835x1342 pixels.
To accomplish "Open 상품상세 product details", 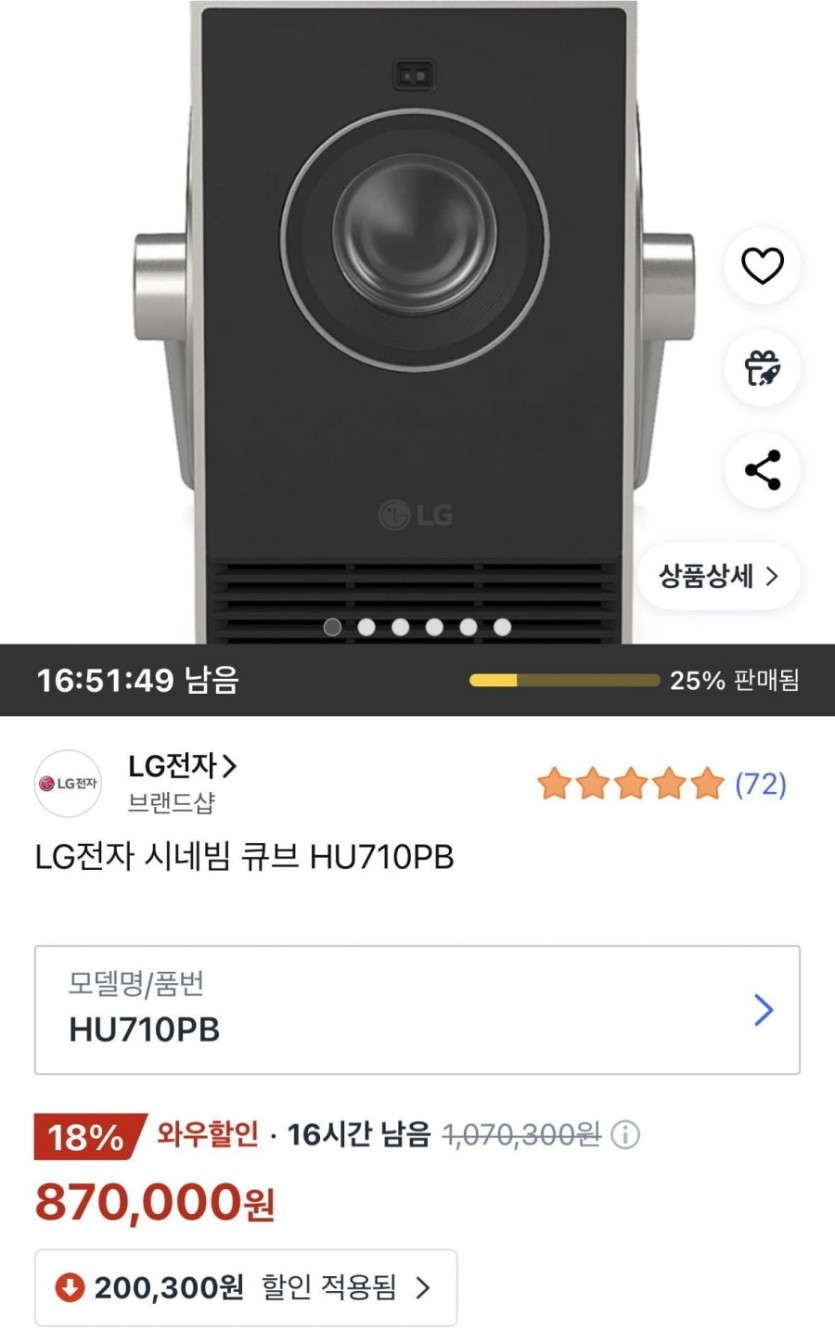I will [718, 576].
